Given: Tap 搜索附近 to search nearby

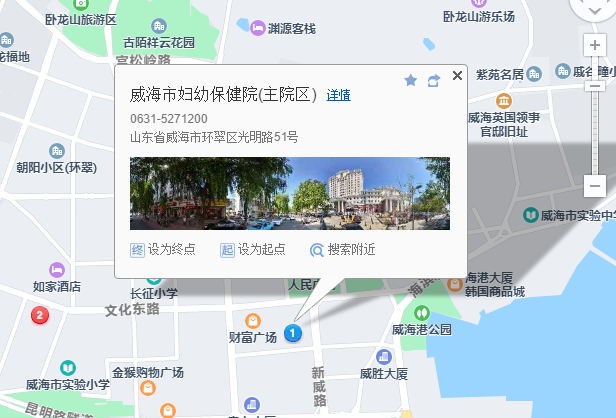Looking at the screenshot, I should [342, 250].
